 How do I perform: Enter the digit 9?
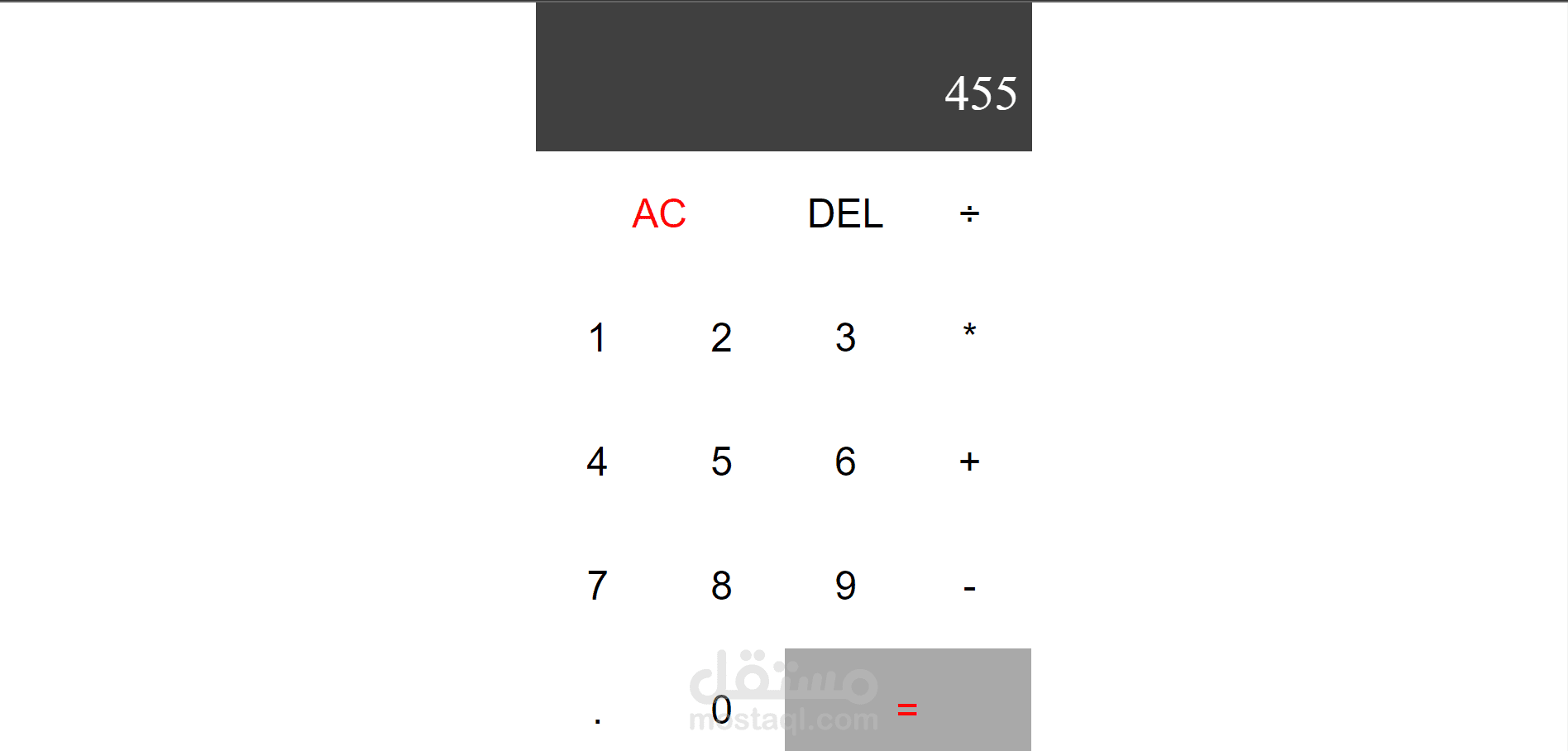845,586
